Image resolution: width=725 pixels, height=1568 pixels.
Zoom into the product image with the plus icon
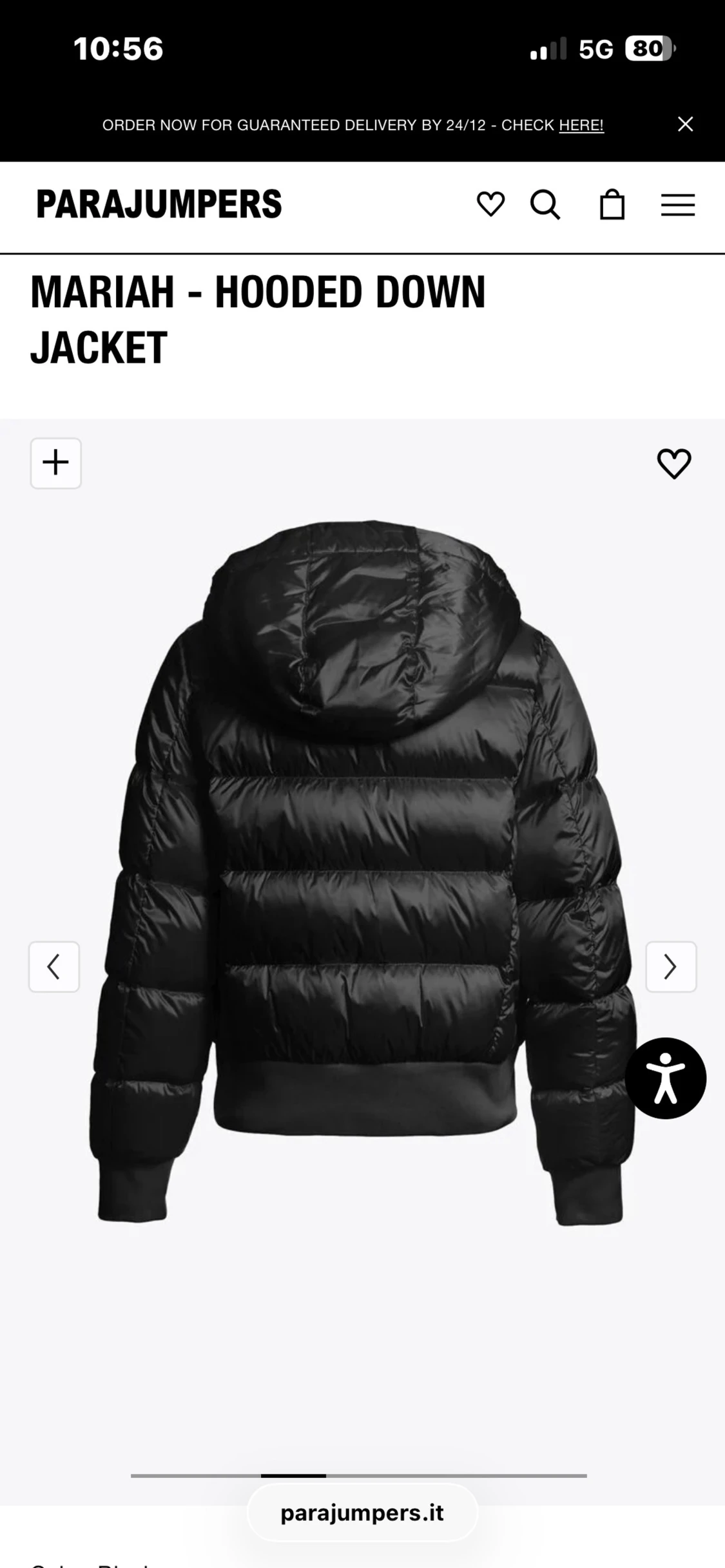(55, 463)
